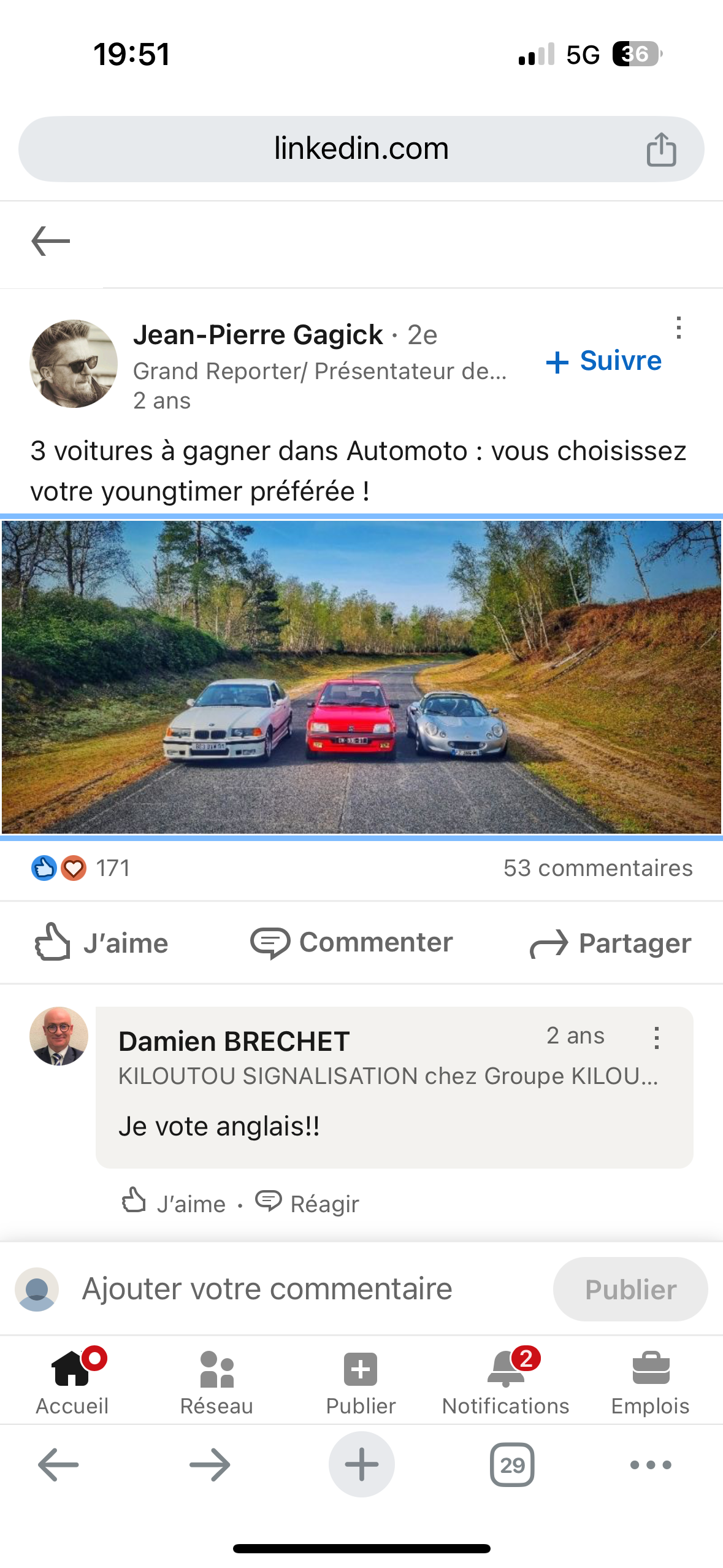This screenshot has width=723, height=1568.
Task: Open Jean-Pierre Gagick's profile picture
Action: [x=74, y=363]
